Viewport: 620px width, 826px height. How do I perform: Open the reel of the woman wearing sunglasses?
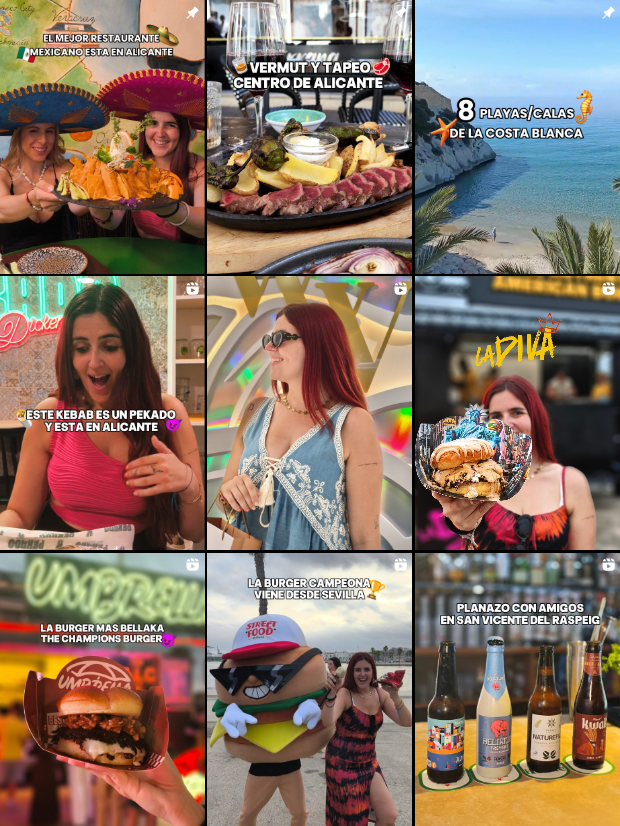pos(310,413)
